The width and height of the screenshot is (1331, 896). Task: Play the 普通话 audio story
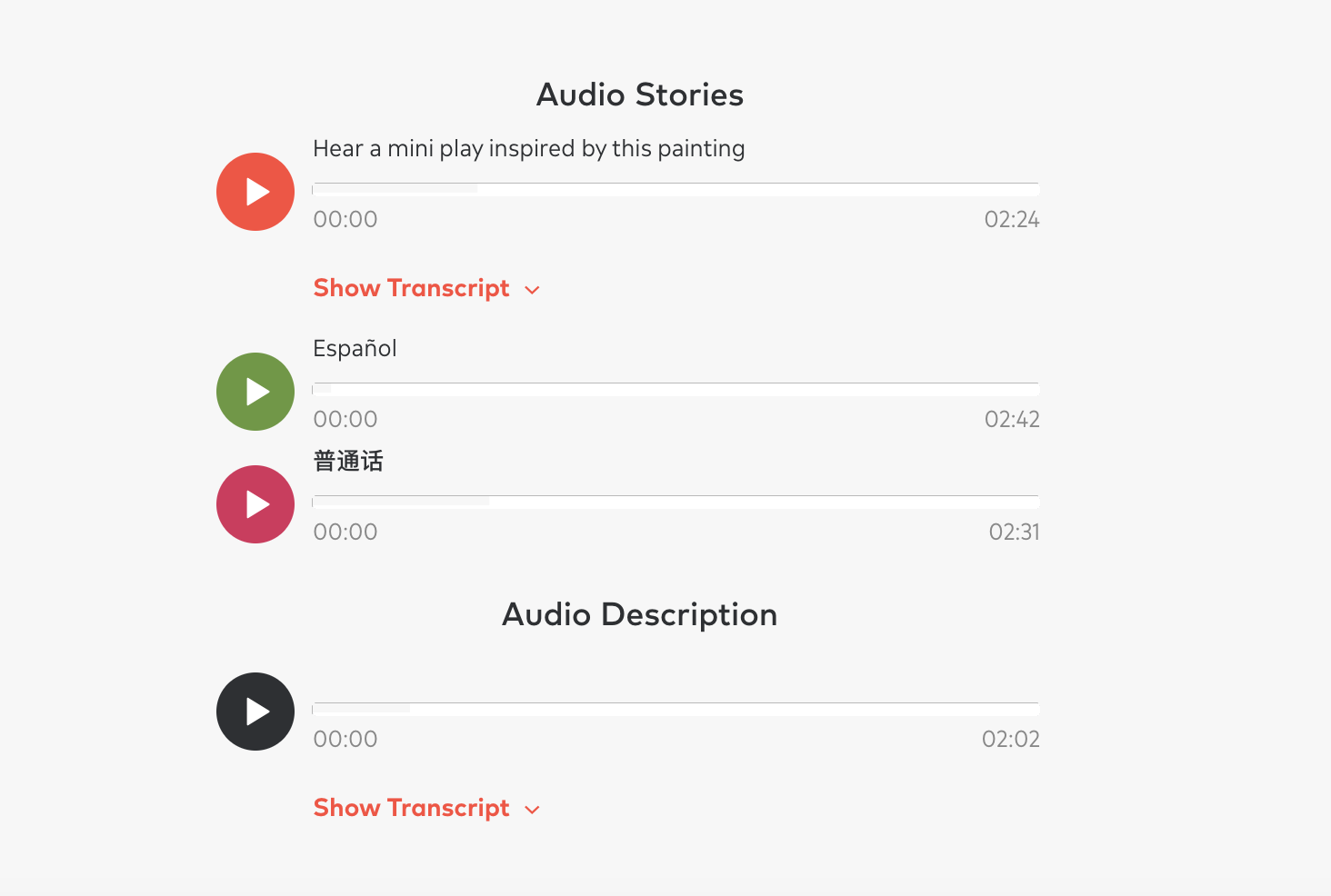pos(255,504)
